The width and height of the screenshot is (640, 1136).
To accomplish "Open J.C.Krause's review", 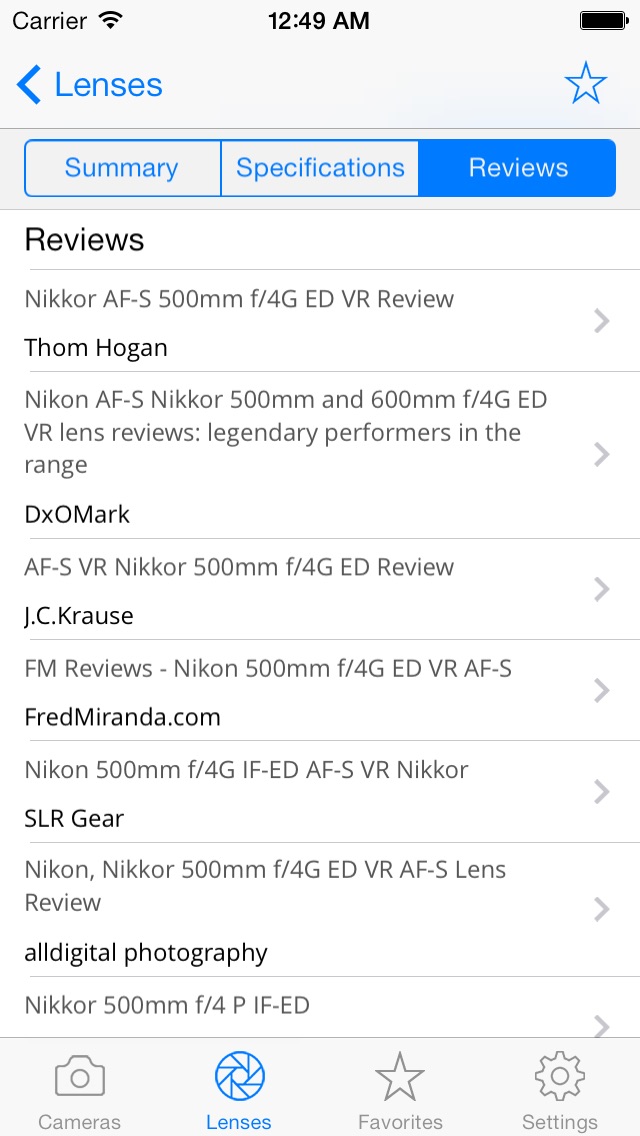I will [x=320, y=589].
